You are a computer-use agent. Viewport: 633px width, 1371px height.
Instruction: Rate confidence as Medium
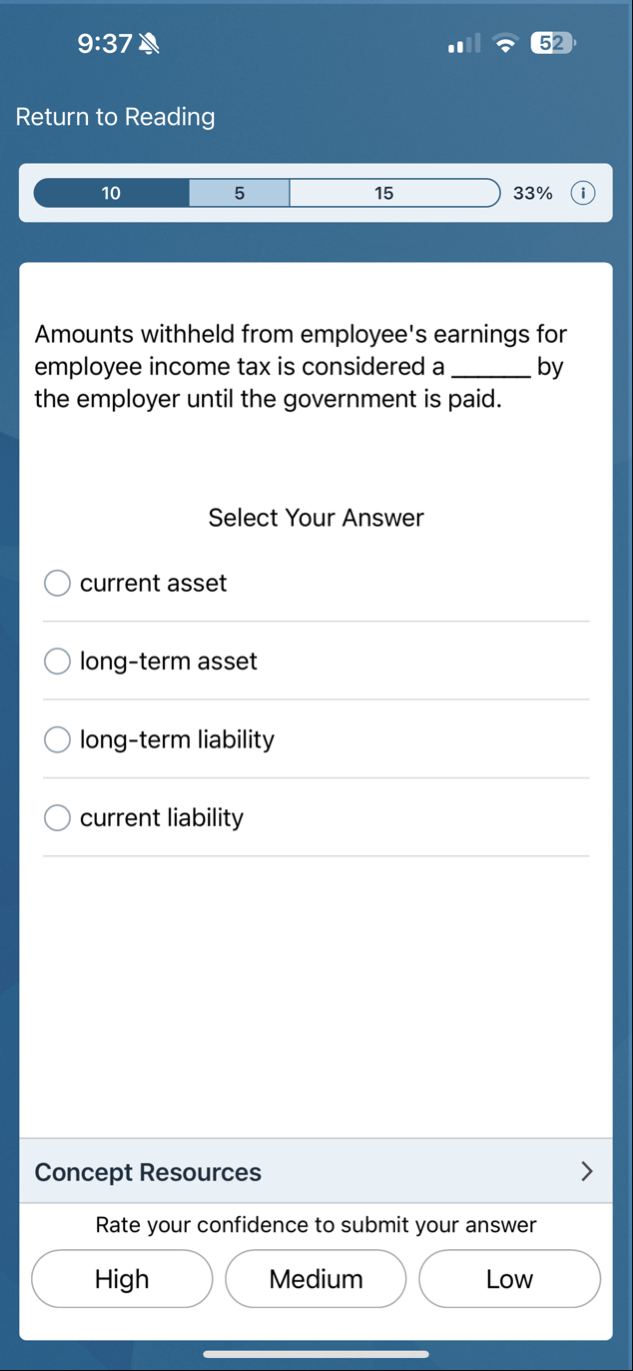[316, 1279]
